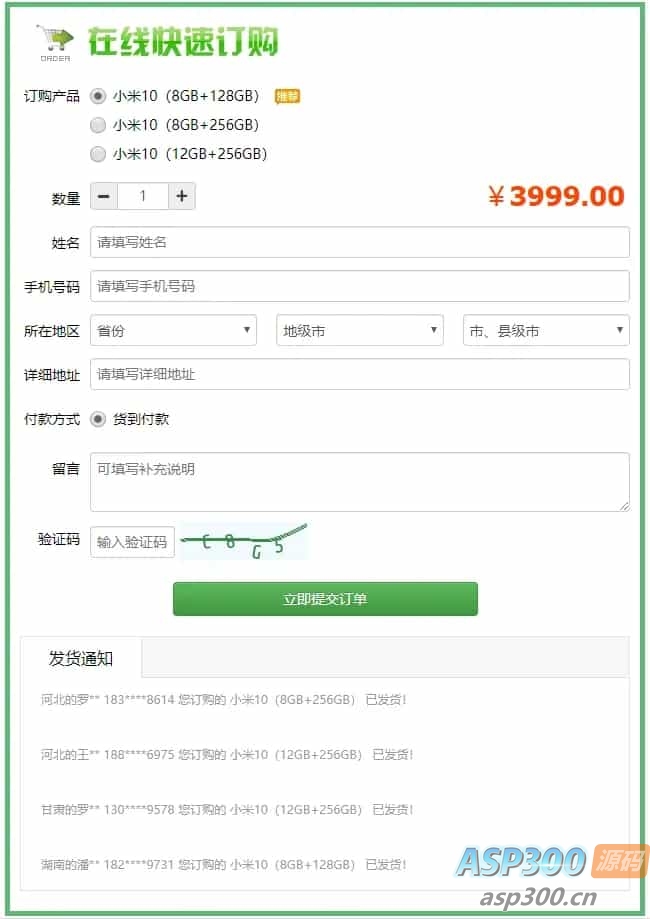
Task: Choose 小米10 (12GB+256GB) option
Action: click(98, 154)
